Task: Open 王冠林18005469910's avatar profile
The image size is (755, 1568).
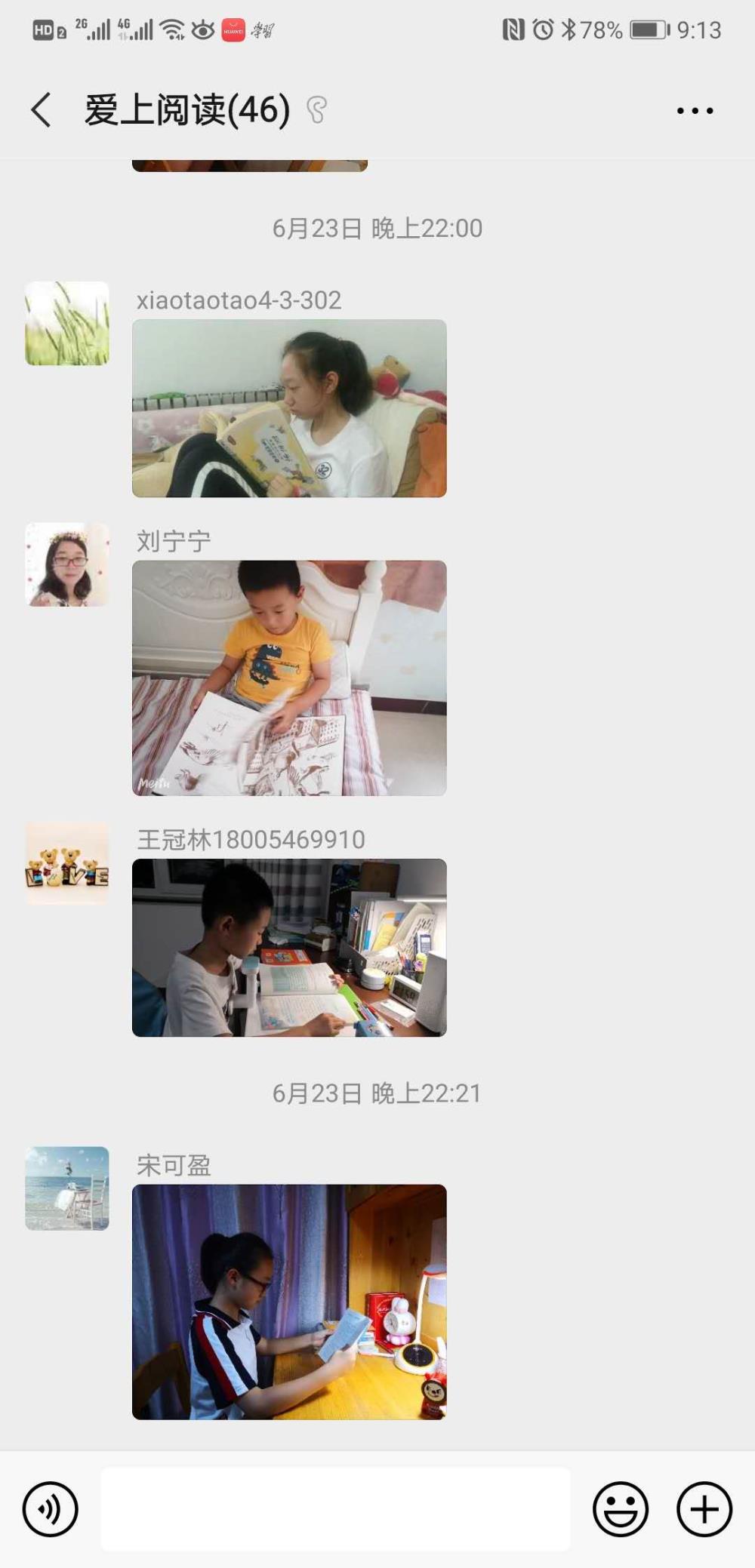Action: [67, 863]
